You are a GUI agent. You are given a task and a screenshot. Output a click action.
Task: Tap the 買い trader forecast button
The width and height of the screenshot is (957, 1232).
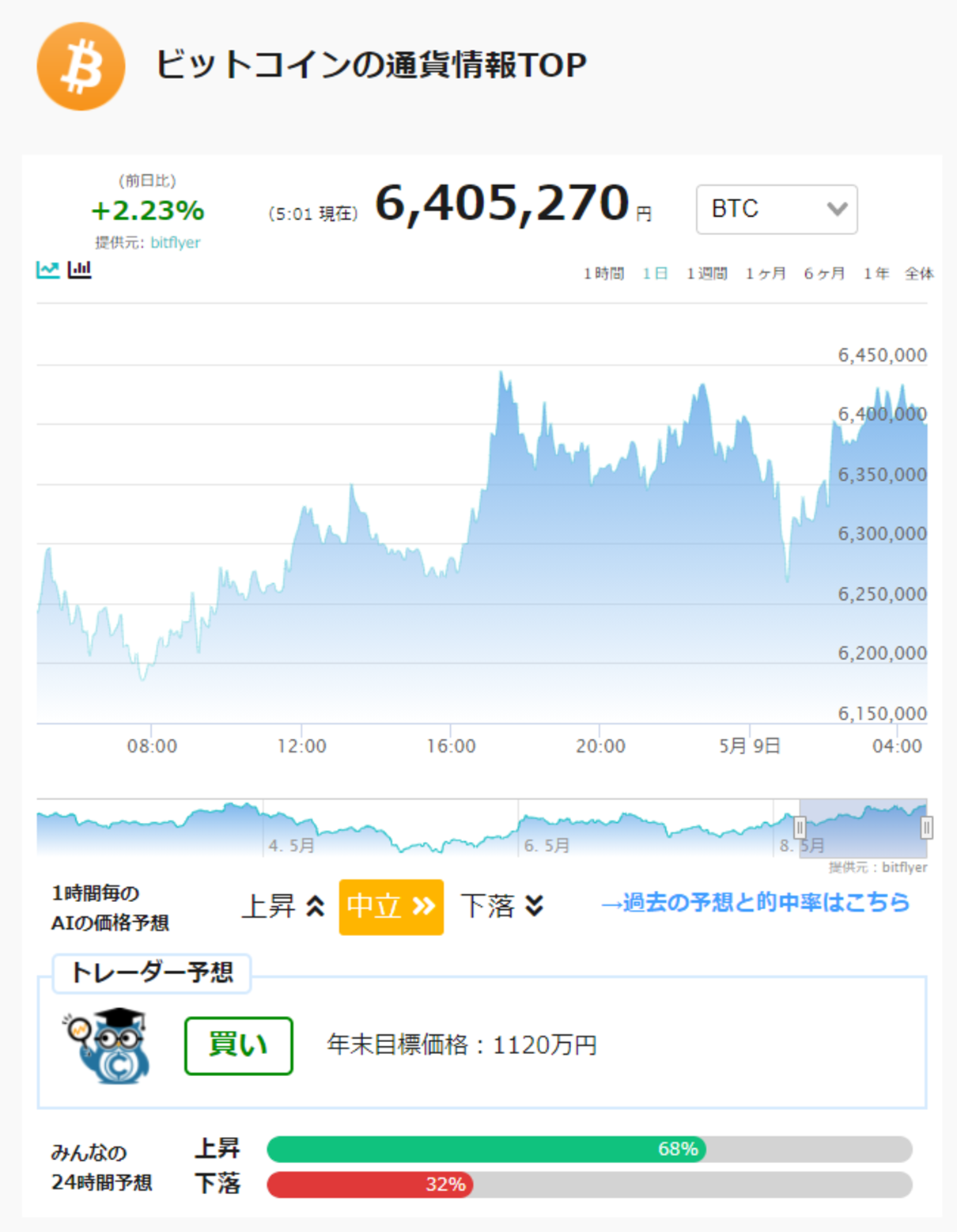[239, 1045]
